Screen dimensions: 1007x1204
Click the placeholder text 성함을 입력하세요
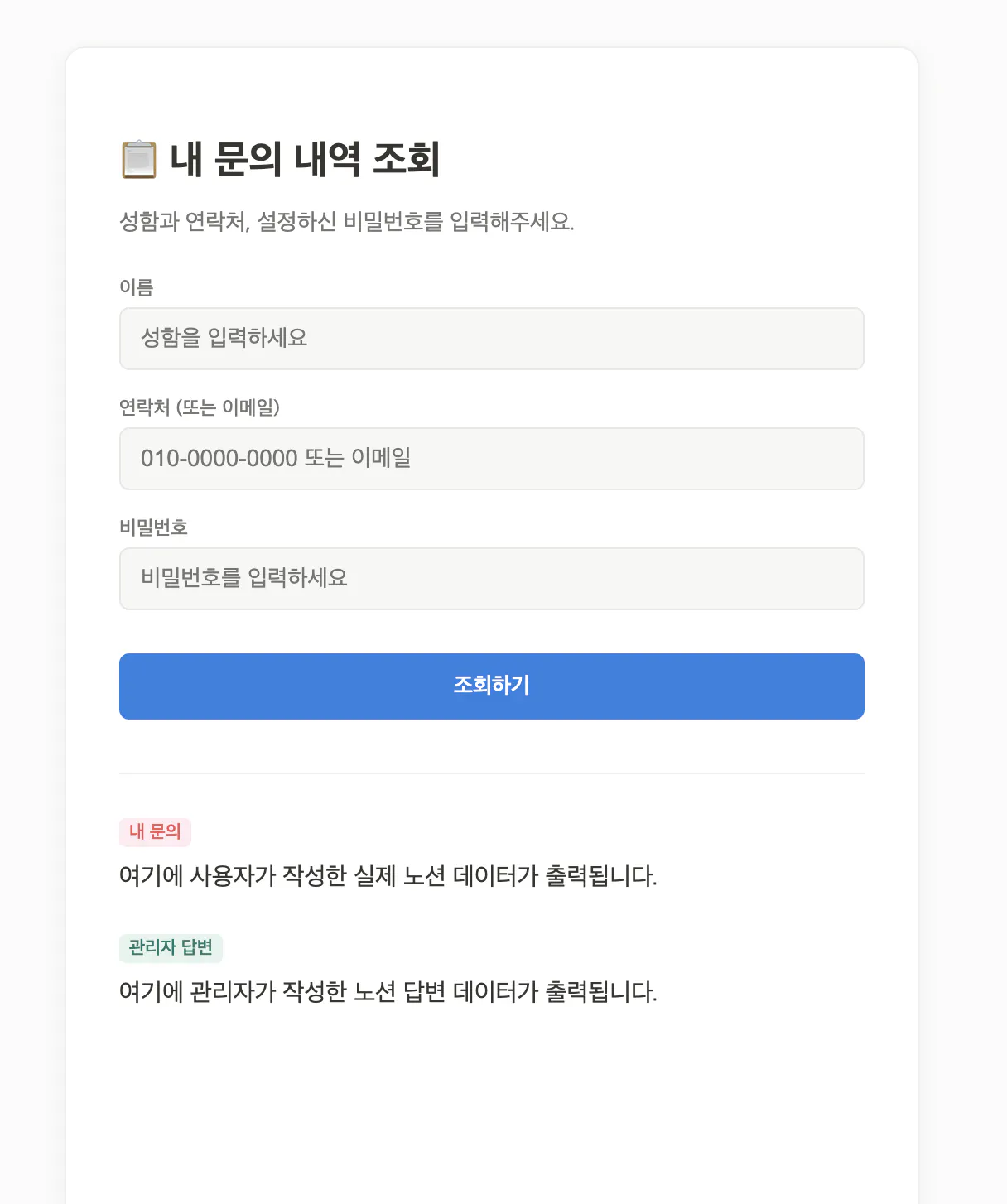[224, 339]
